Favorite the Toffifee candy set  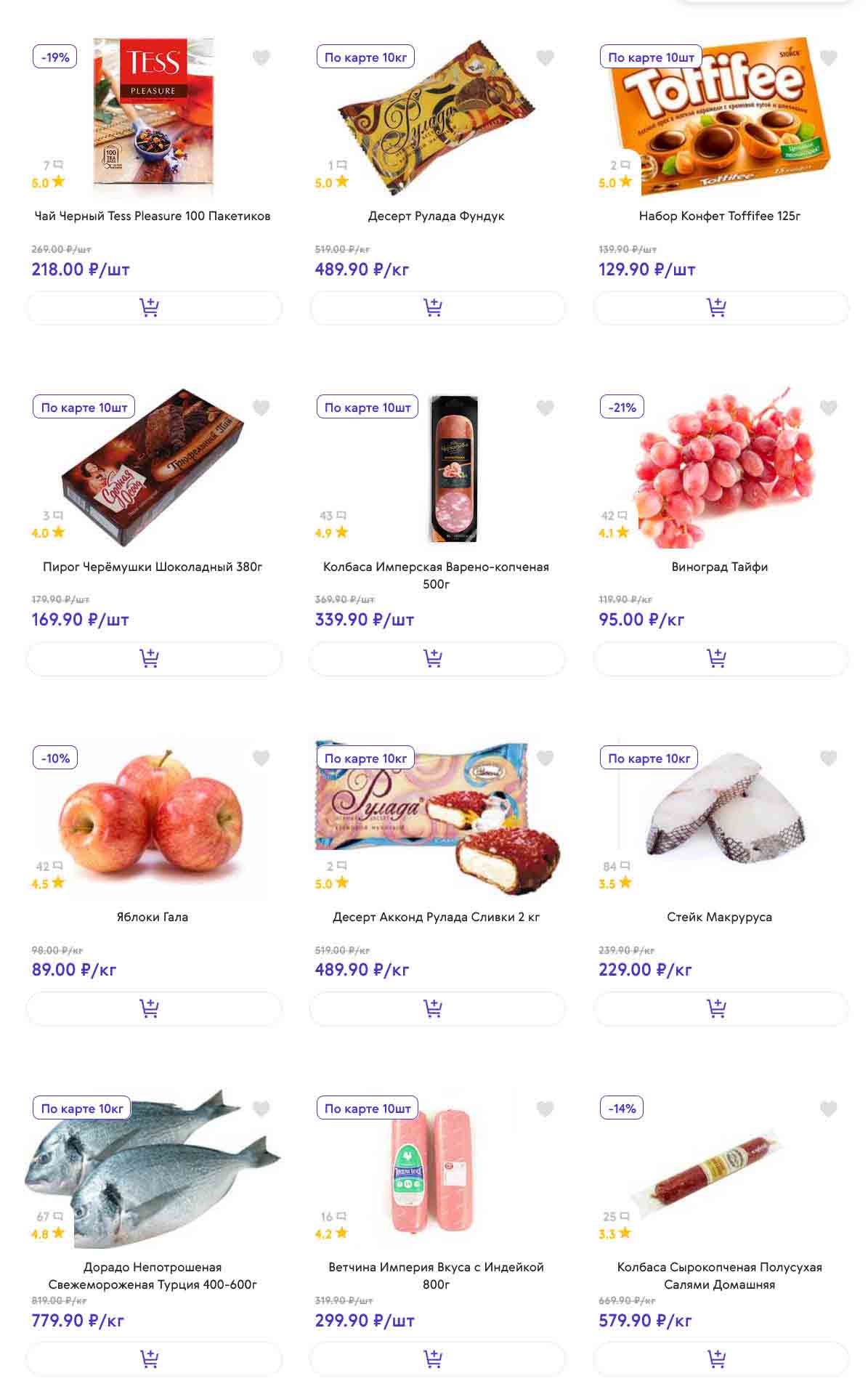(x=828, y=57)
